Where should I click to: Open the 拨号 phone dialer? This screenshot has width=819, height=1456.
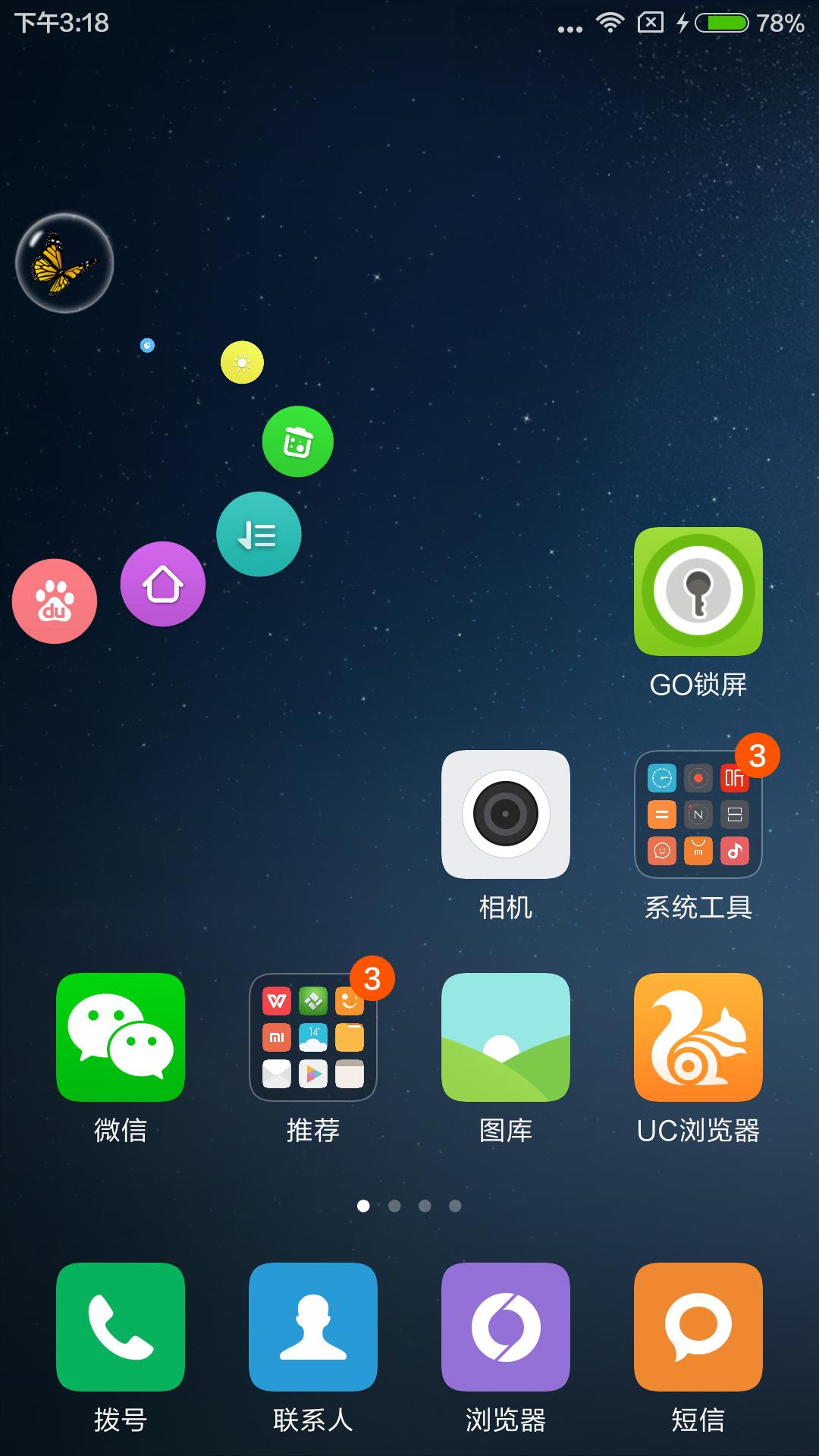coord(121,1327)
